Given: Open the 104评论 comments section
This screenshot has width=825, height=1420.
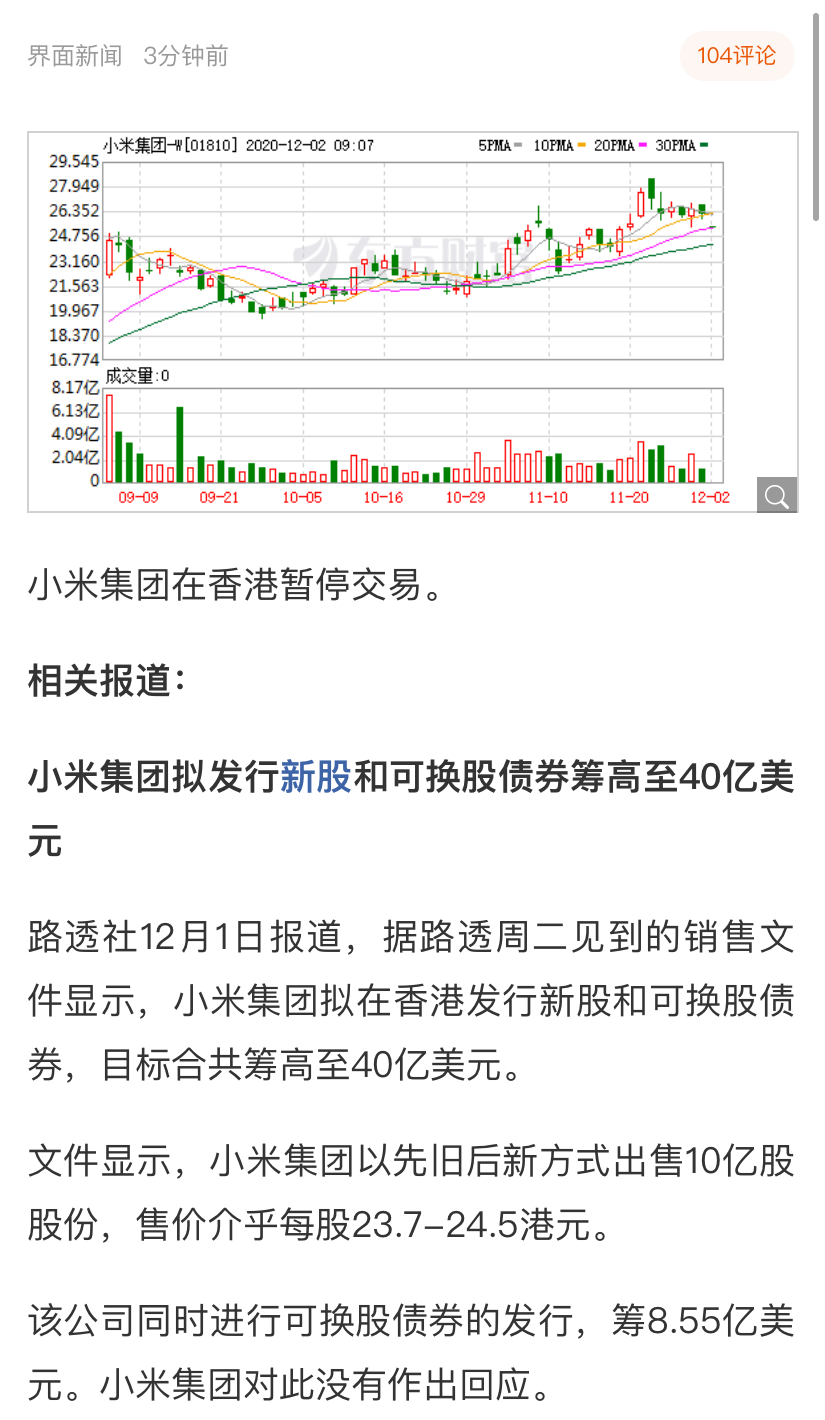Looking at the screenshot, I should 737,56.
